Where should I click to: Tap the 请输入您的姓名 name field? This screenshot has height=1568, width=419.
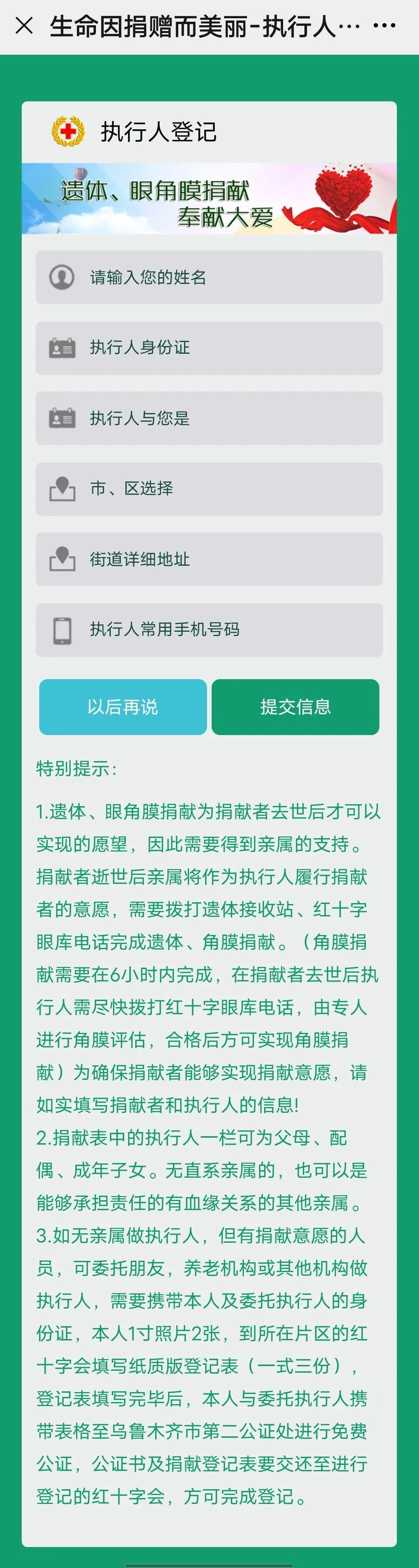point(209,278)
